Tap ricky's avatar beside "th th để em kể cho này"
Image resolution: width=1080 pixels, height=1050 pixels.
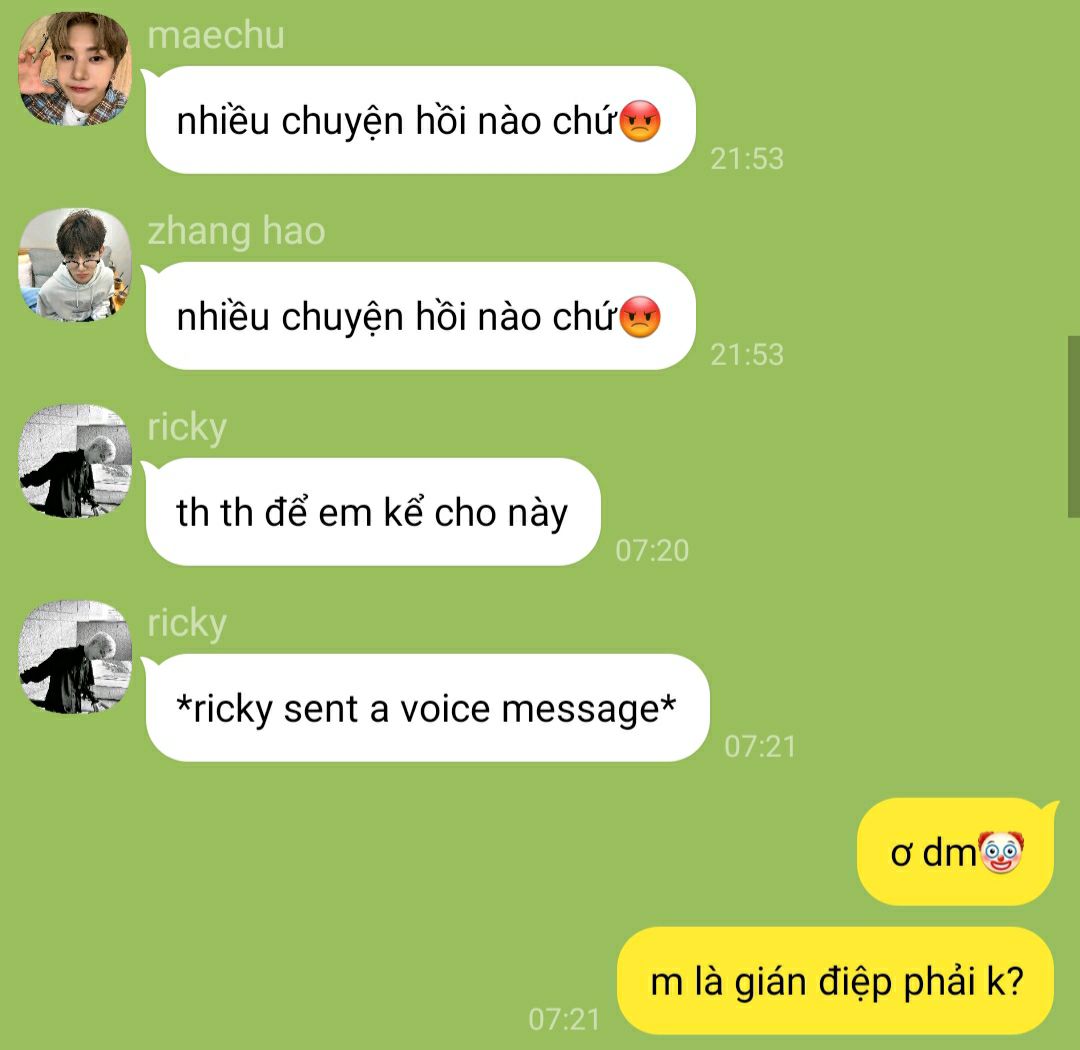[x=74, y=460]
